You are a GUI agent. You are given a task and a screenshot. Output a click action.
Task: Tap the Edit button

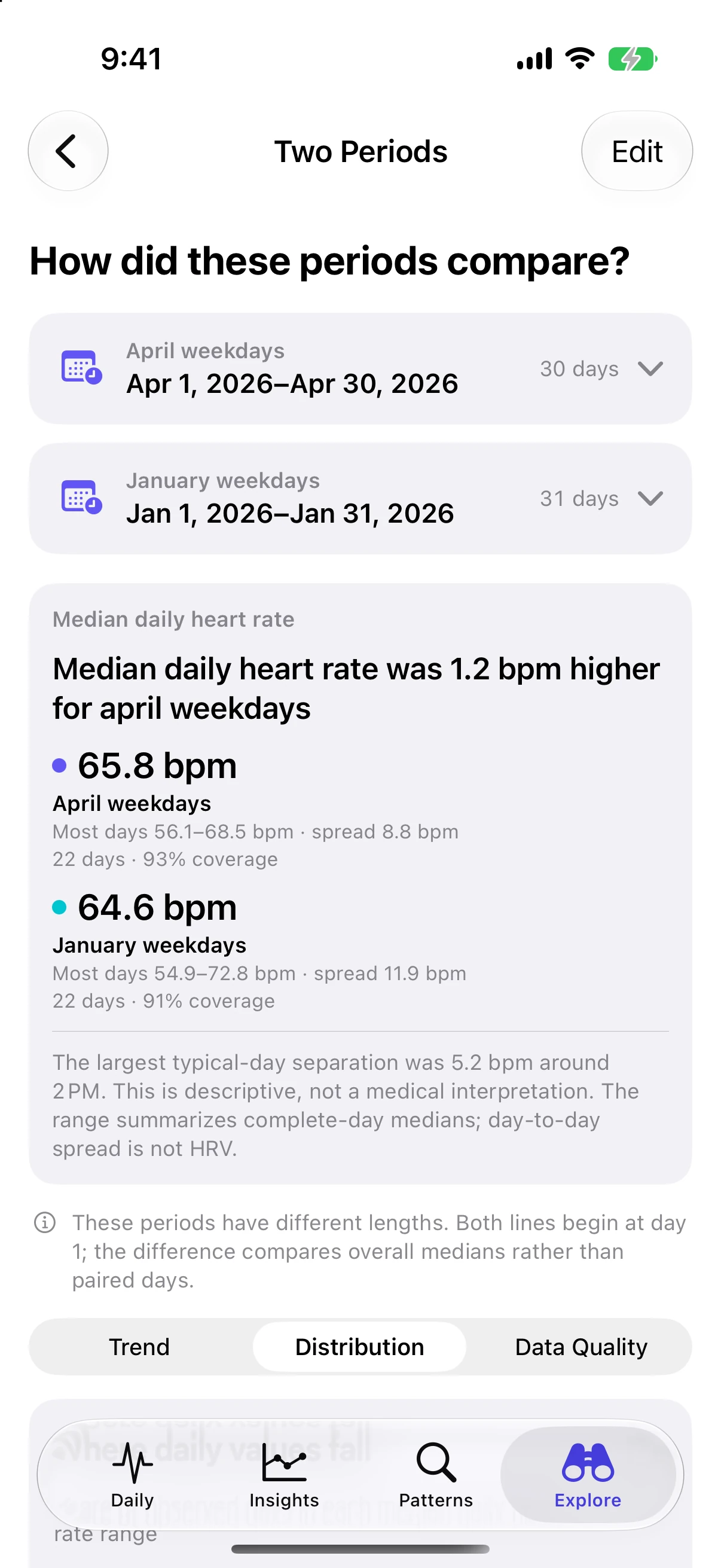(637, 151)
